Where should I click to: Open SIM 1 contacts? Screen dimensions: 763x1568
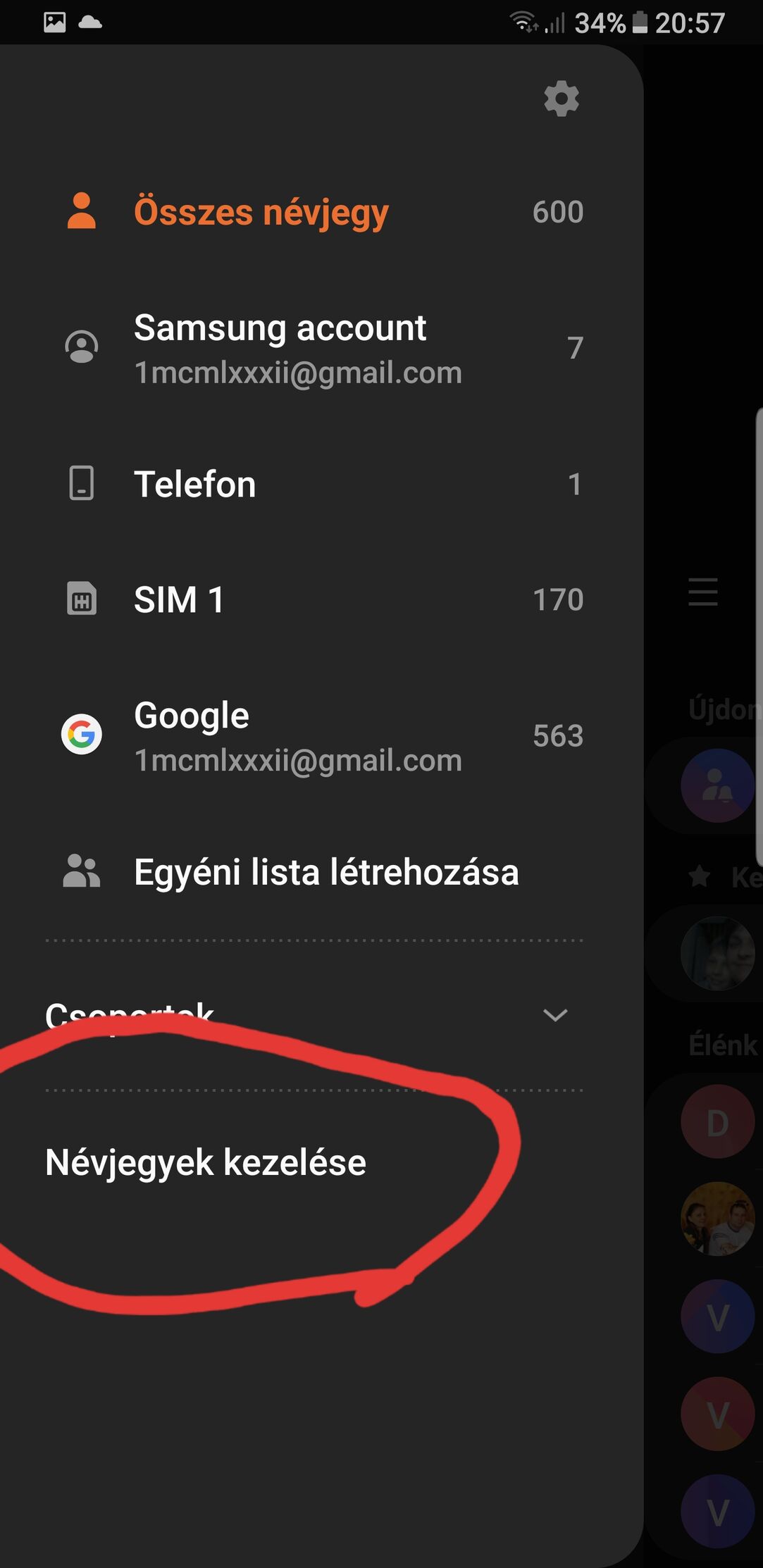[x=179, y=600]
